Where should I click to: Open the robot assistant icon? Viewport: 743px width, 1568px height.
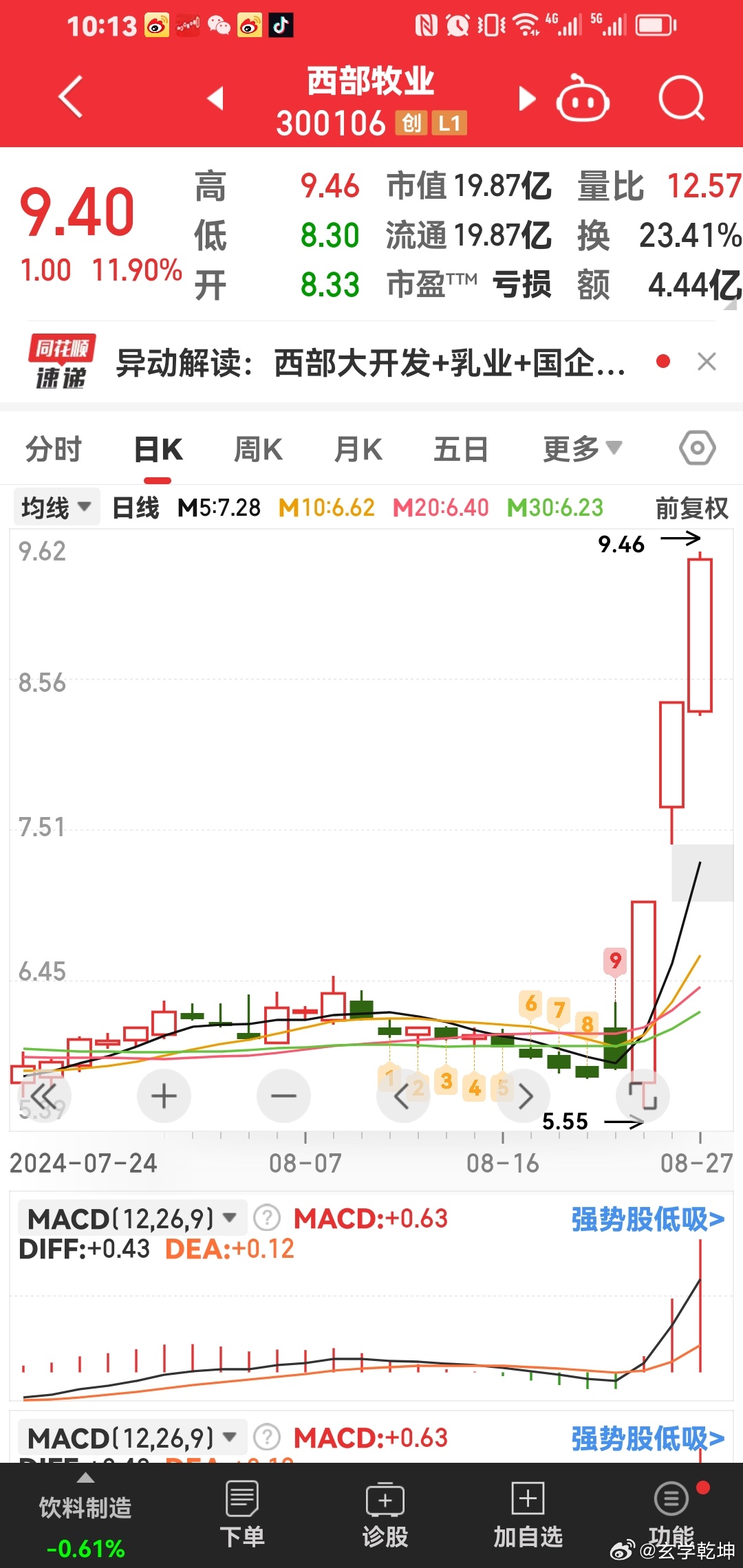[583, 98]
